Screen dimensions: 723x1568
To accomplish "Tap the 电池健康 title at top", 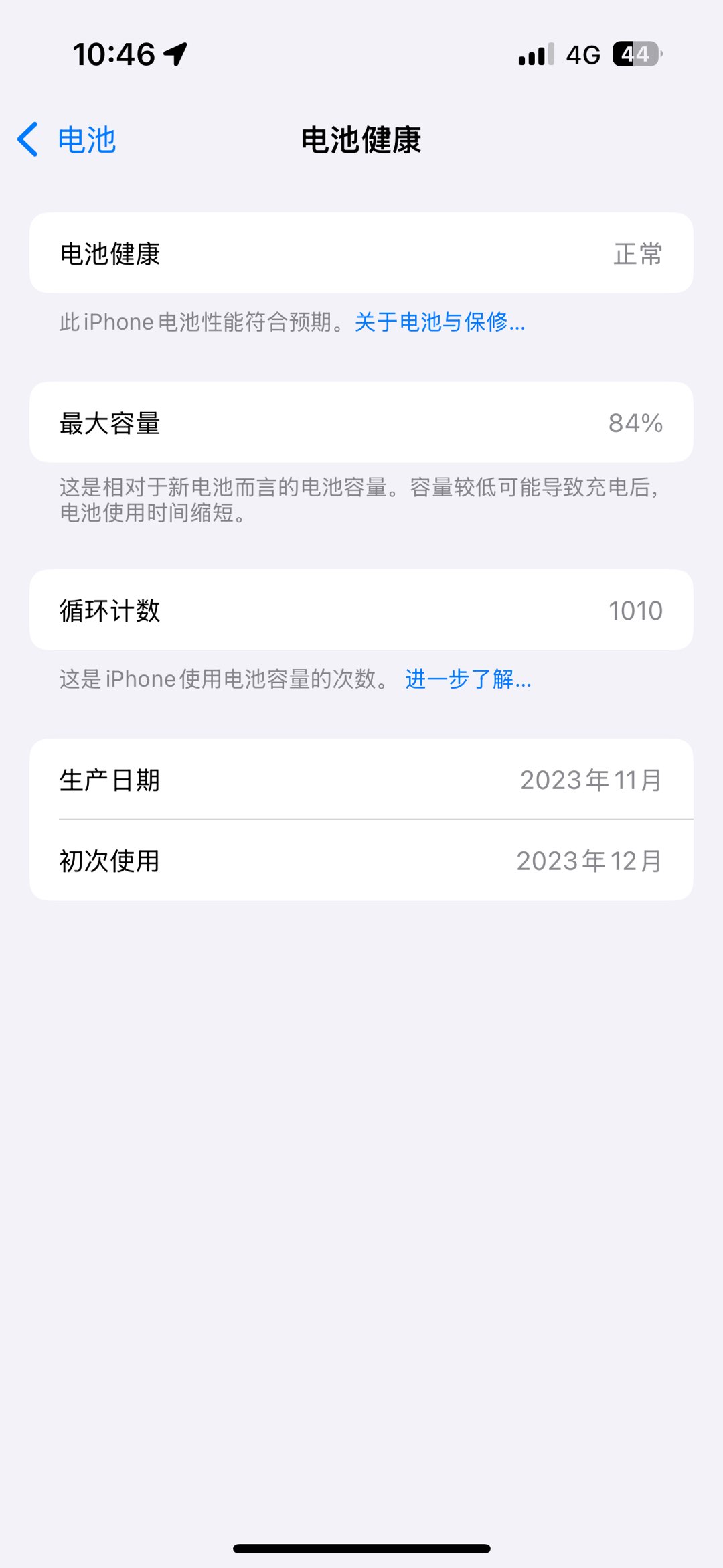I will click(x=361, y=141).
